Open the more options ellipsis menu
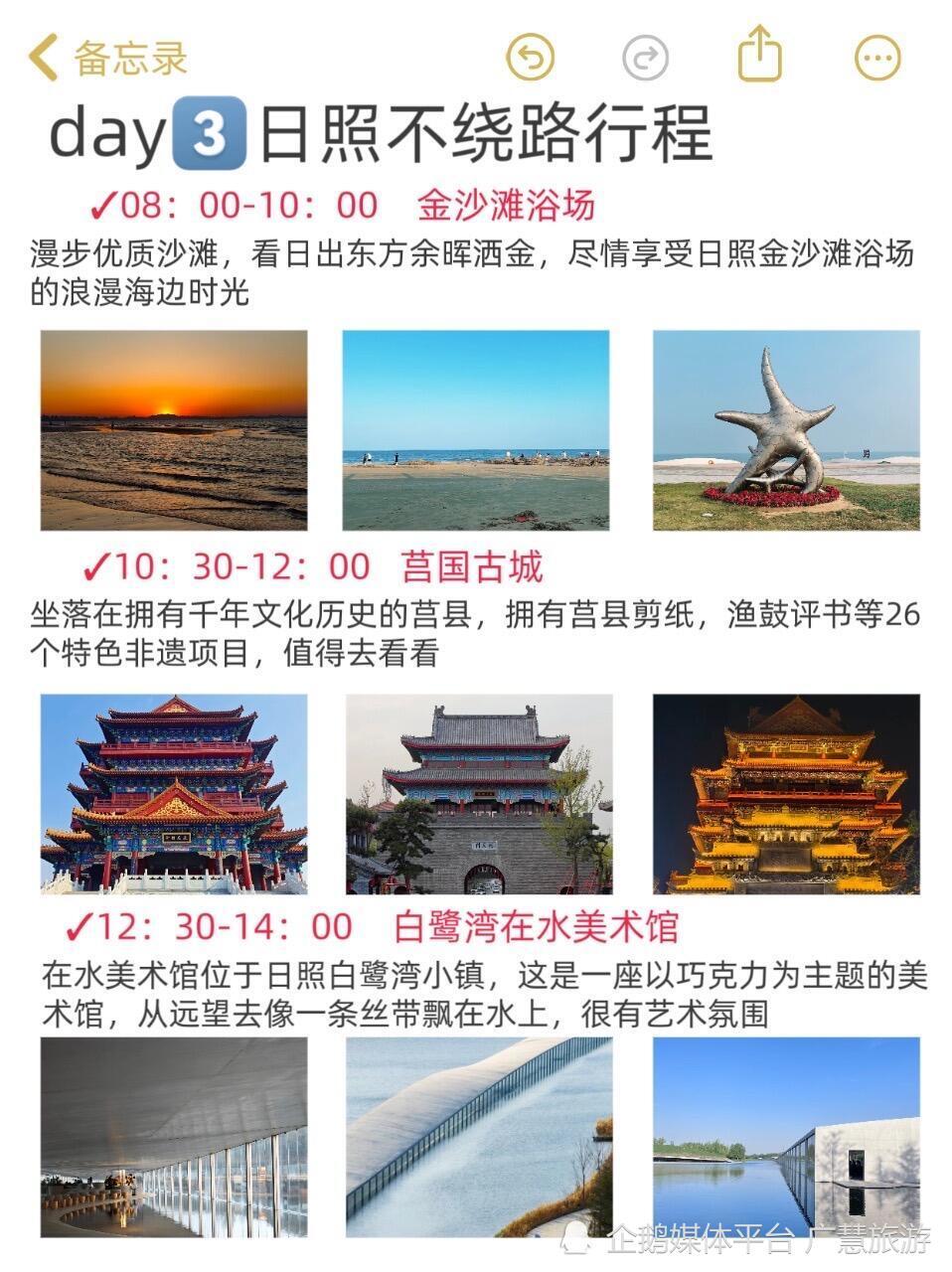Screen dimensions: 952x1272 click(875, 58)
